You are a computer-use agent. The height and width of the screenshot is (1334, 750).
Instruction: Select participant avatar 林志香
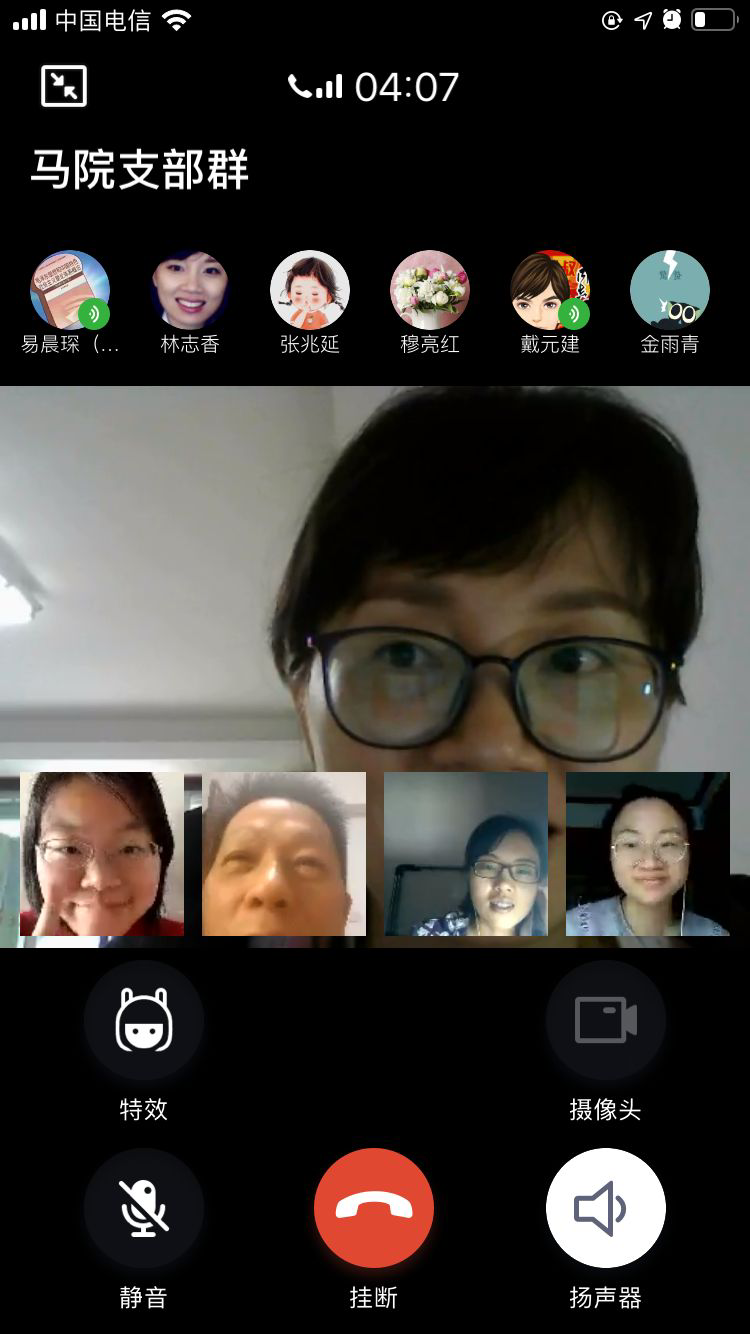click(190, 291)
